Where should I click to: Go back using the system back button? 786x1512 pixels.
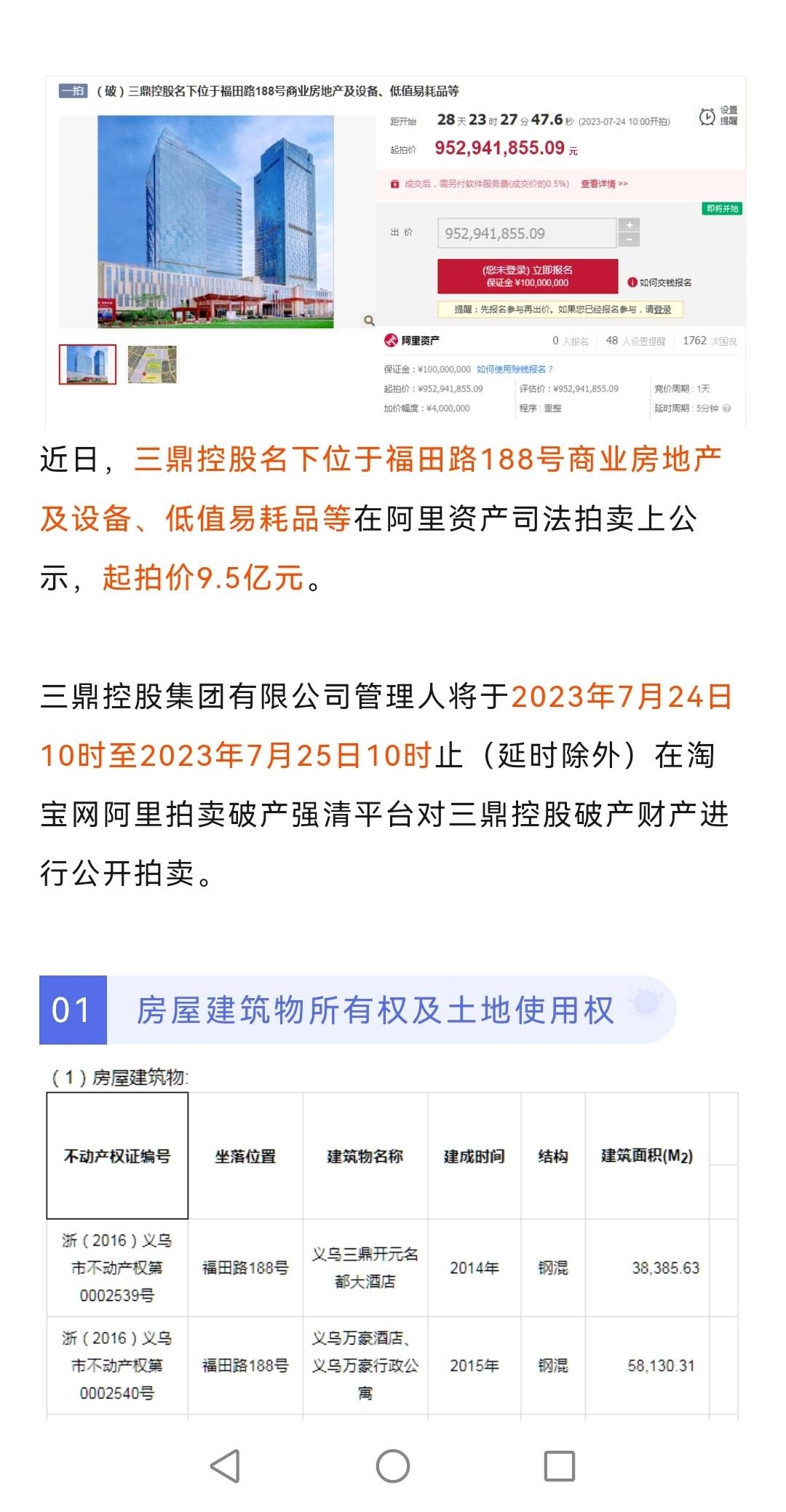click(x=225, y=1466)
